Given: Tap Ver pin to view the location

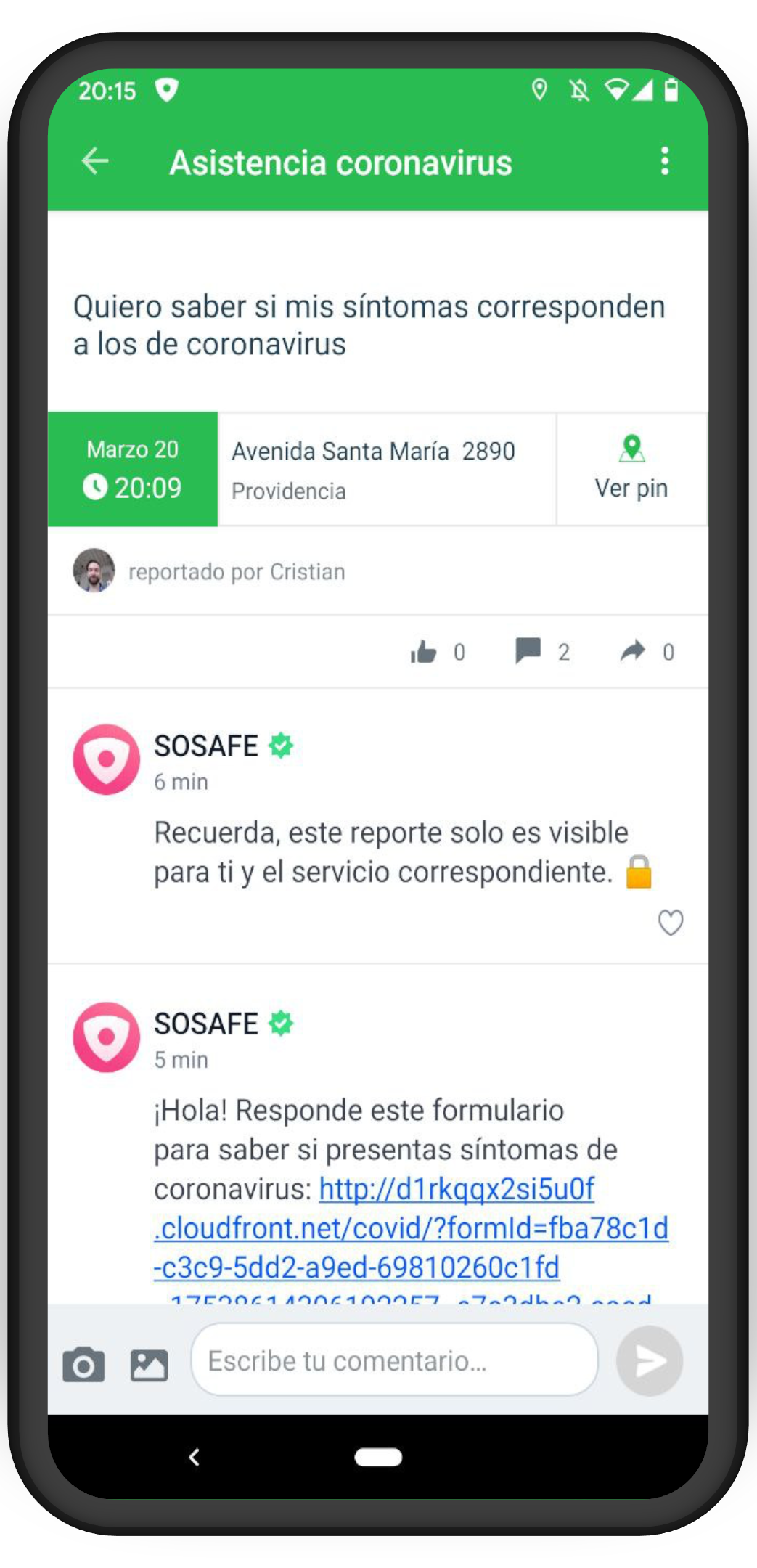Looking at the screenshot, I should pos(631,469).
